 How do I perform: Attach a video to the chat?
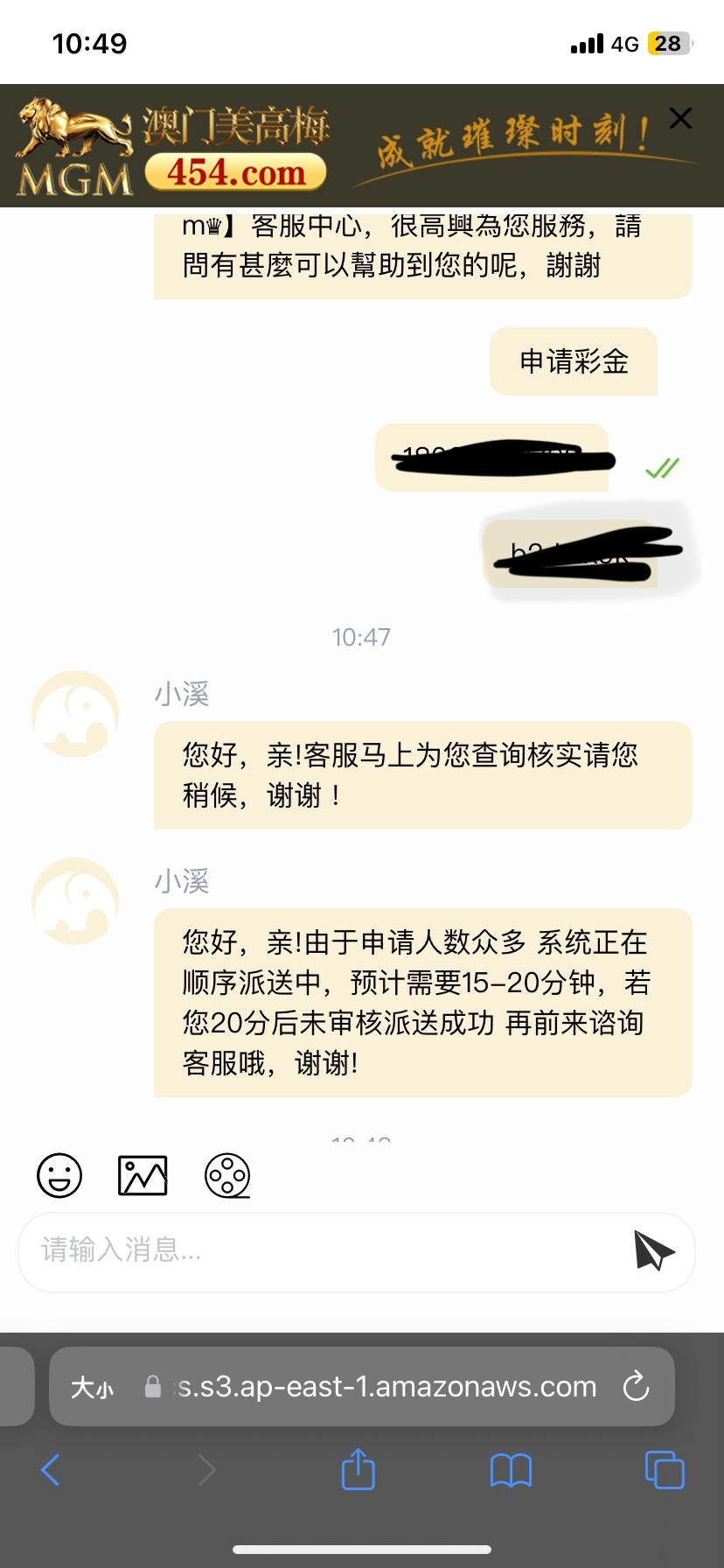(227, 1175)
